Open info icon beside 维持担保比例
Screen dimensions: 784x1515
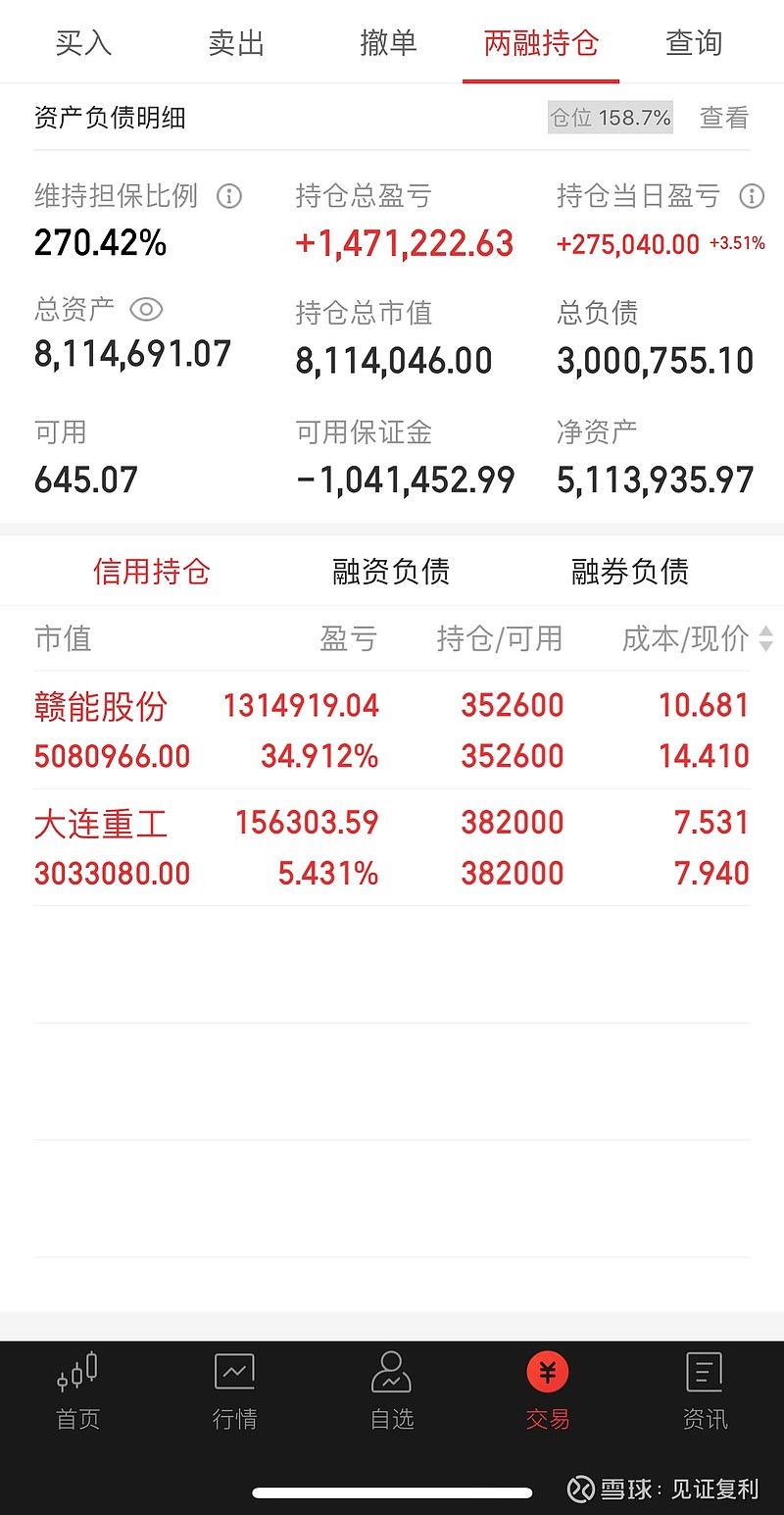click(x=228, y=196)
